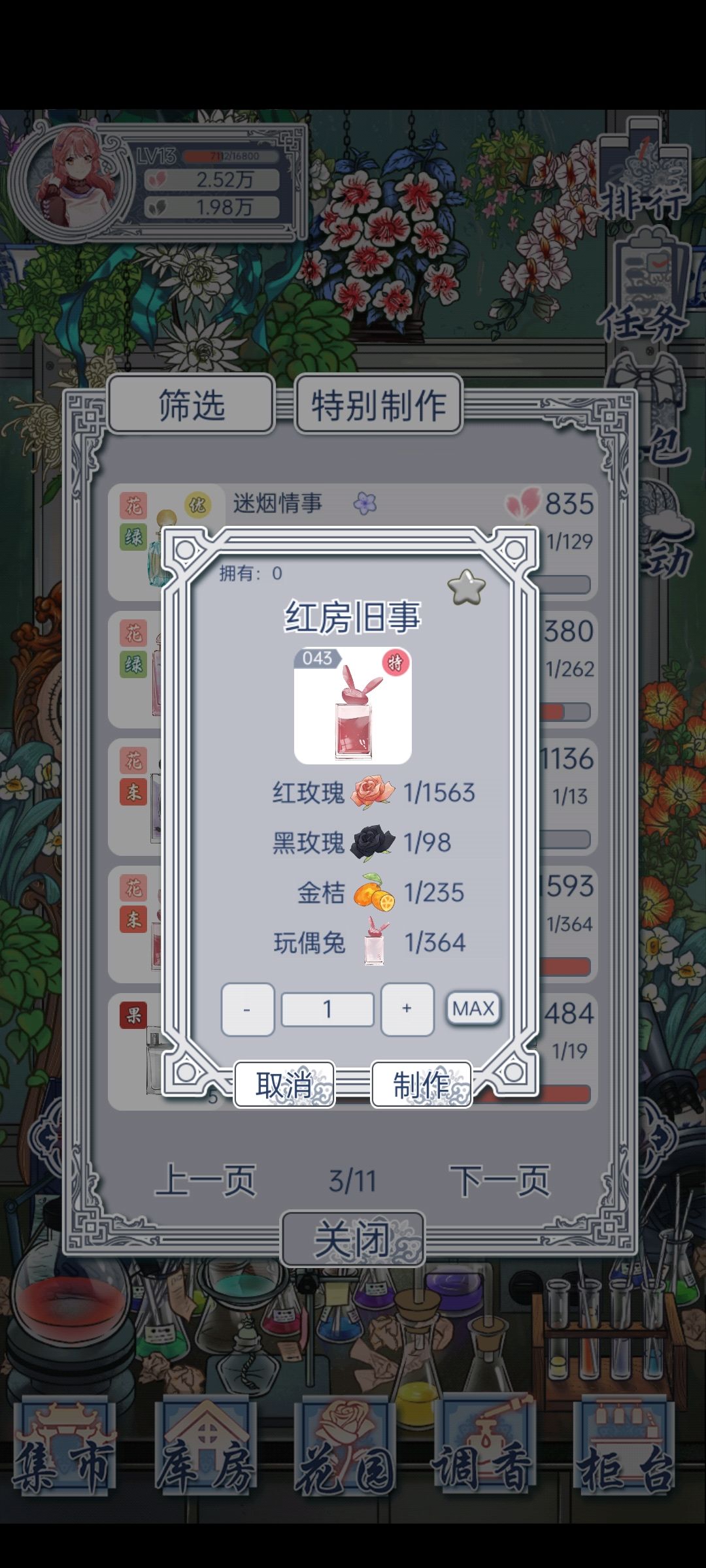
Task: Click the 红玫瑰 rose ingredient icon
Action: [374, 792]
